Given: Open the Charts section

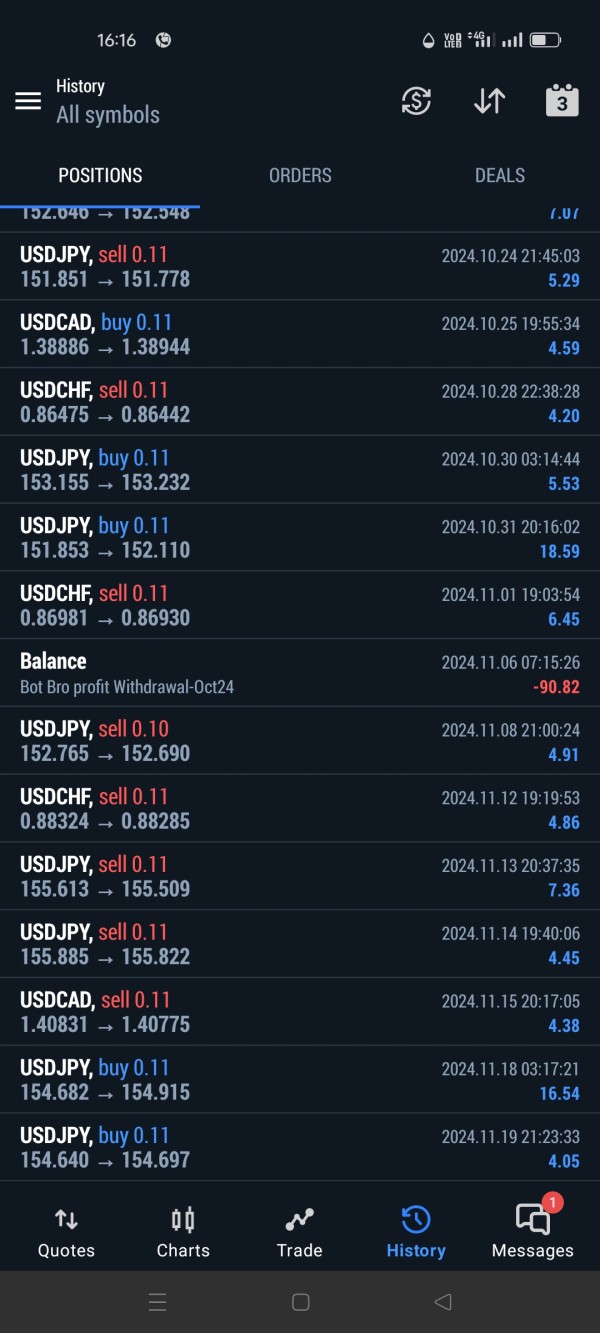Looking at the screenshot, I should coord(183,1232).
